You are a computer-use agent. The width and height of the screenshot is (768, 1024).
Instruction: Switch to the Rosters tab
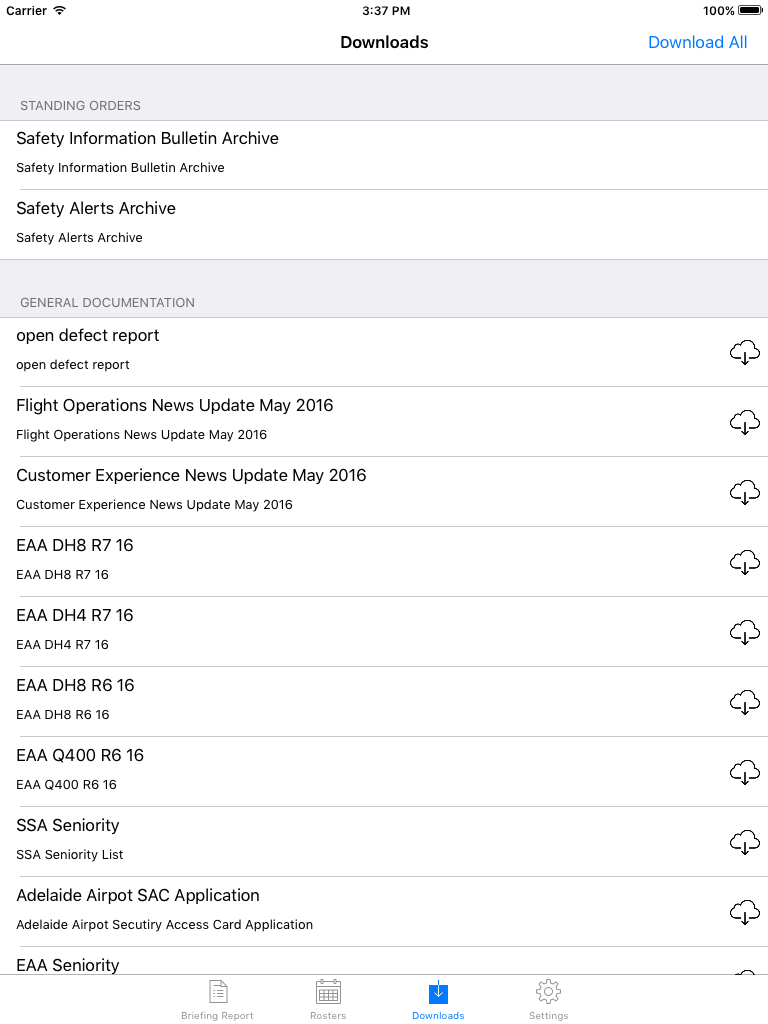(328, 999)
